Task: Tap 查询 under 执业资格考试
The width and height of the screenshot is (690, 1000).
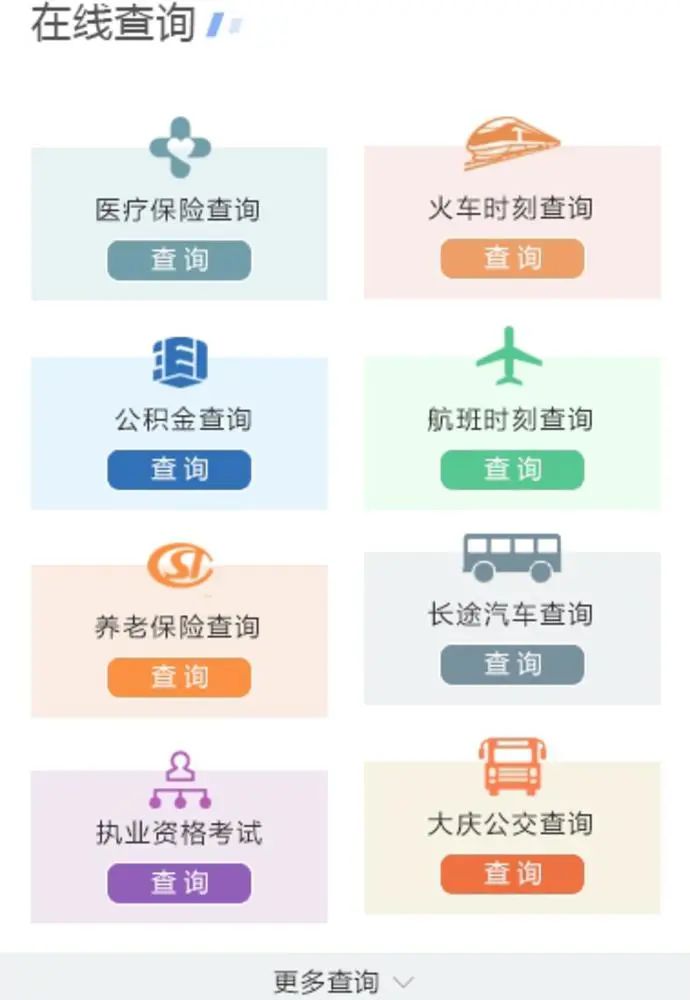Action: click(179, 883)
